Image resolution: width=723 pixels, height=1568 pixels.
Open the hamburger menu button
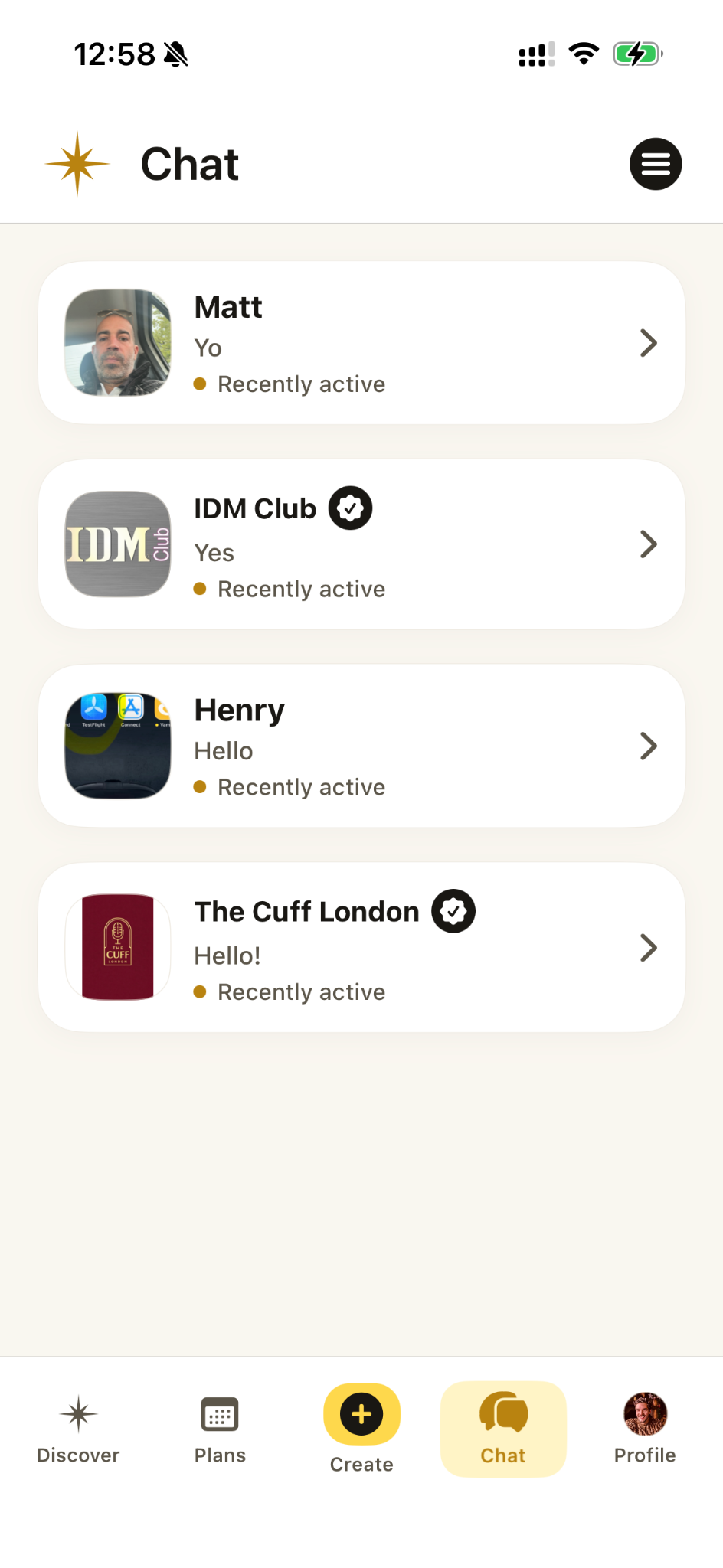(656, 164)
